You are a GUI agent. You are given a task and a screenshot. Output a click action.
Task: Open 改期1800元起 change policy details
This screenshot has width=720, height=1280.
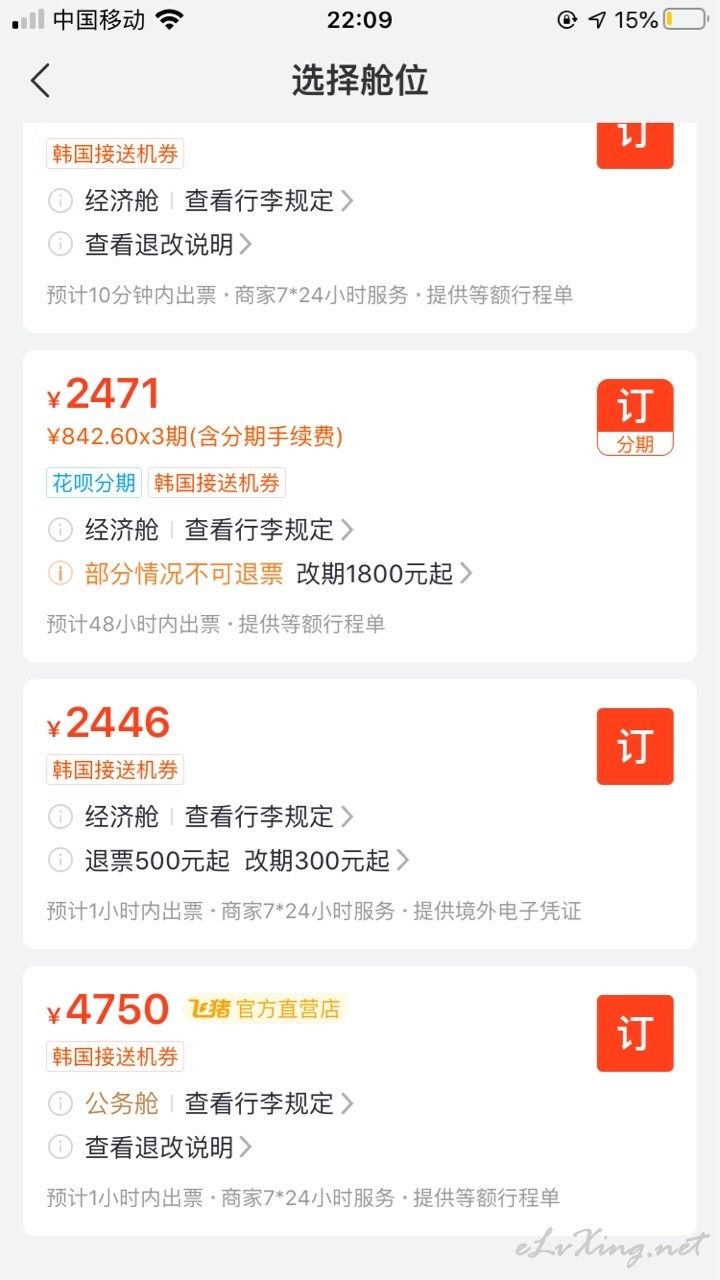384,573
